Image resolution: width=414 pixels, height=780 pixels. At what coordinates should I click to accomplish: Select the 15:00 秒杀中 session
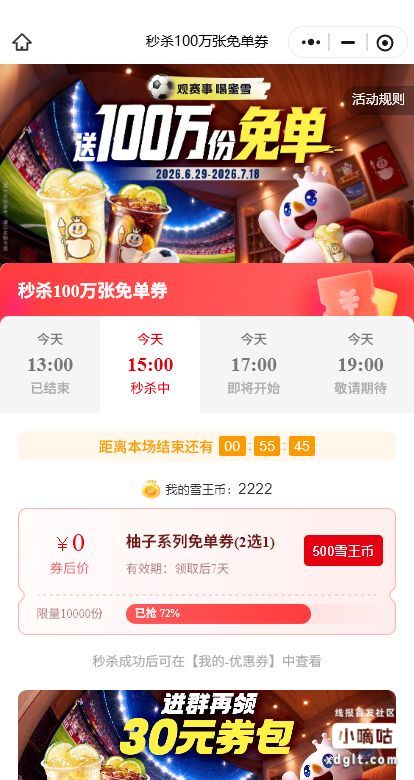pyautogui.click(x=150, y=364)
